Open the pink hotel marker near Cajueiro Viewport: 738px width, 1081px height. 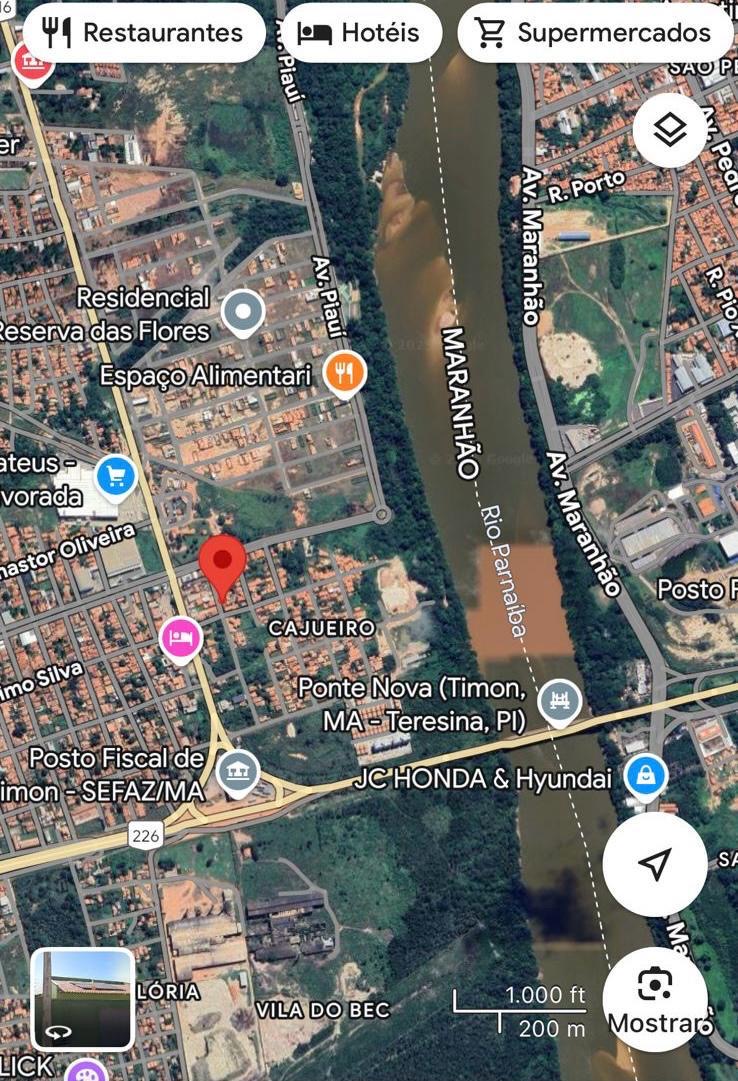[x=181, y=639]
